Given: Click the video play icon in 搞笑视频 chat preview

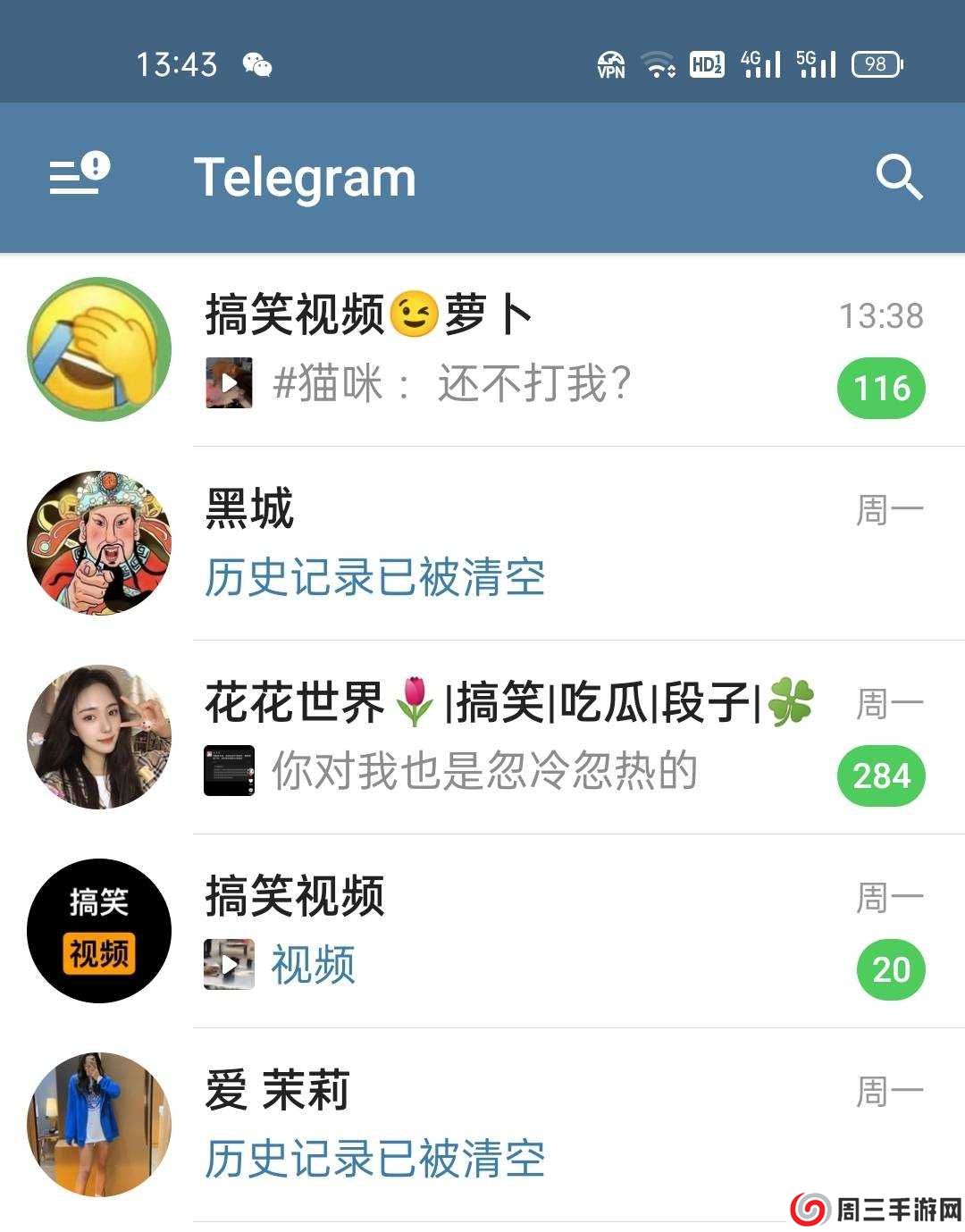Looking at the screenshot, I should [x=228, y=965].
